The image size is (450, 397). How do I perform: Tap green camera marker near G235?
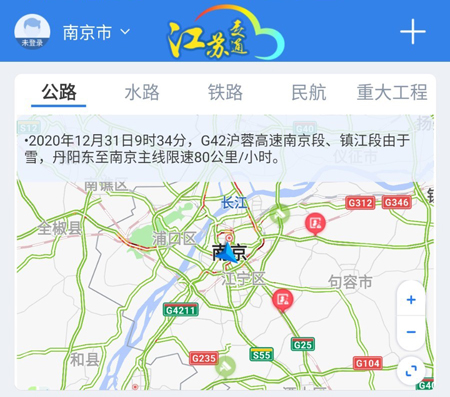[225, 366]
